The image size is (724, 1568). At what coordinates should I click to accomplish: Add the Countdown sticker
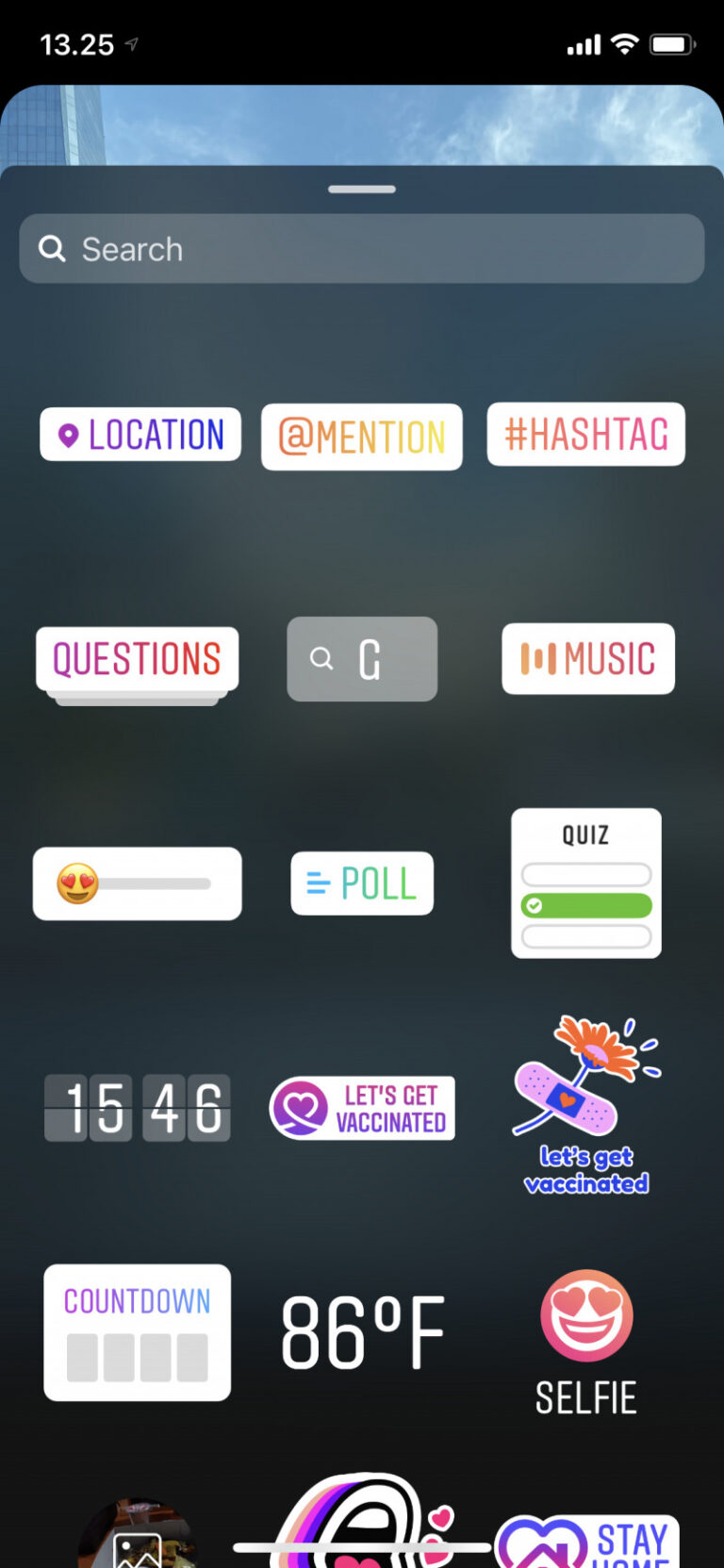138,1332
